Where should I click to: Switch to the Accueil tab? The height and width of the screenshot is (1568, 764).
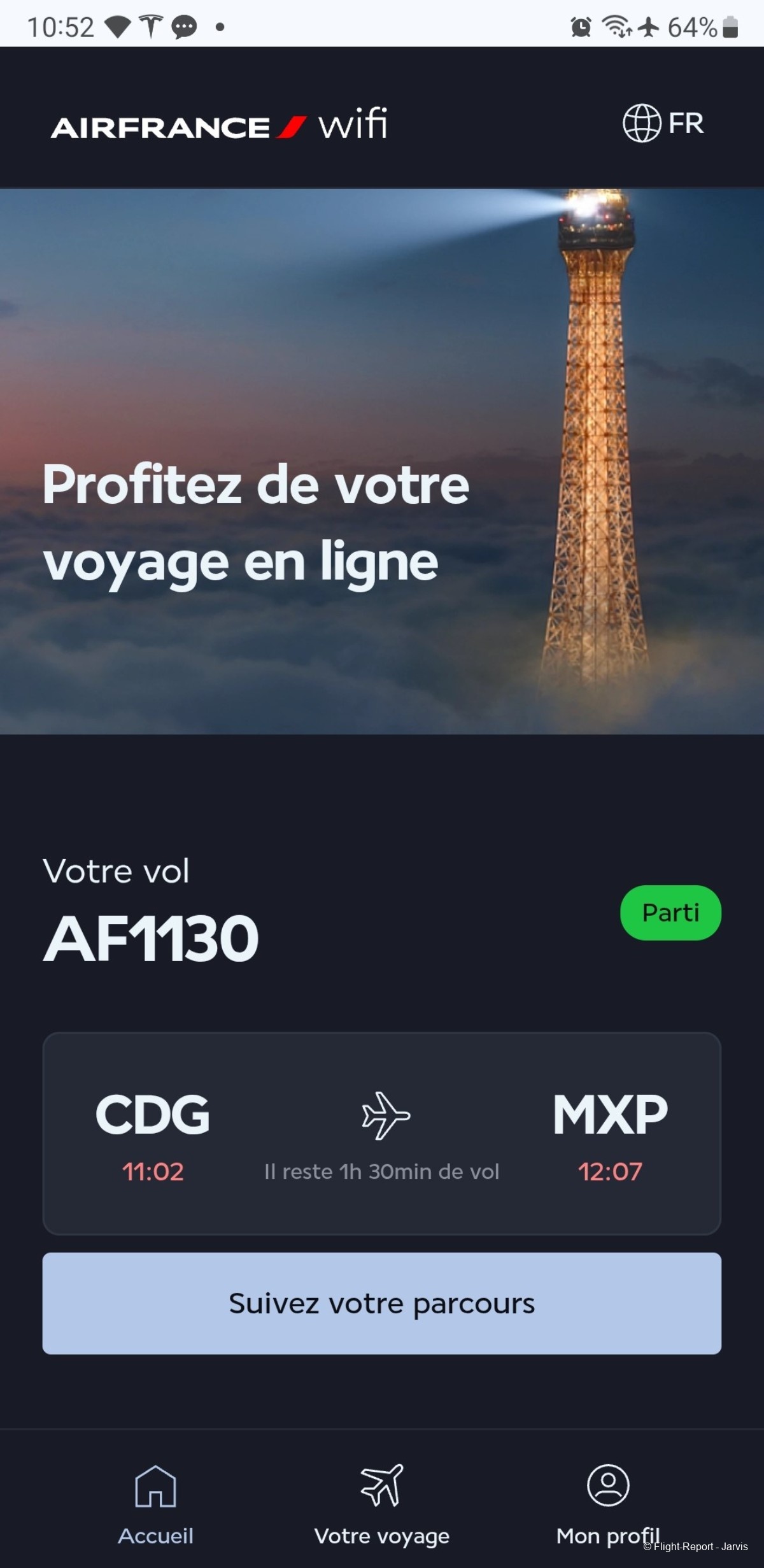point(155,1504)
